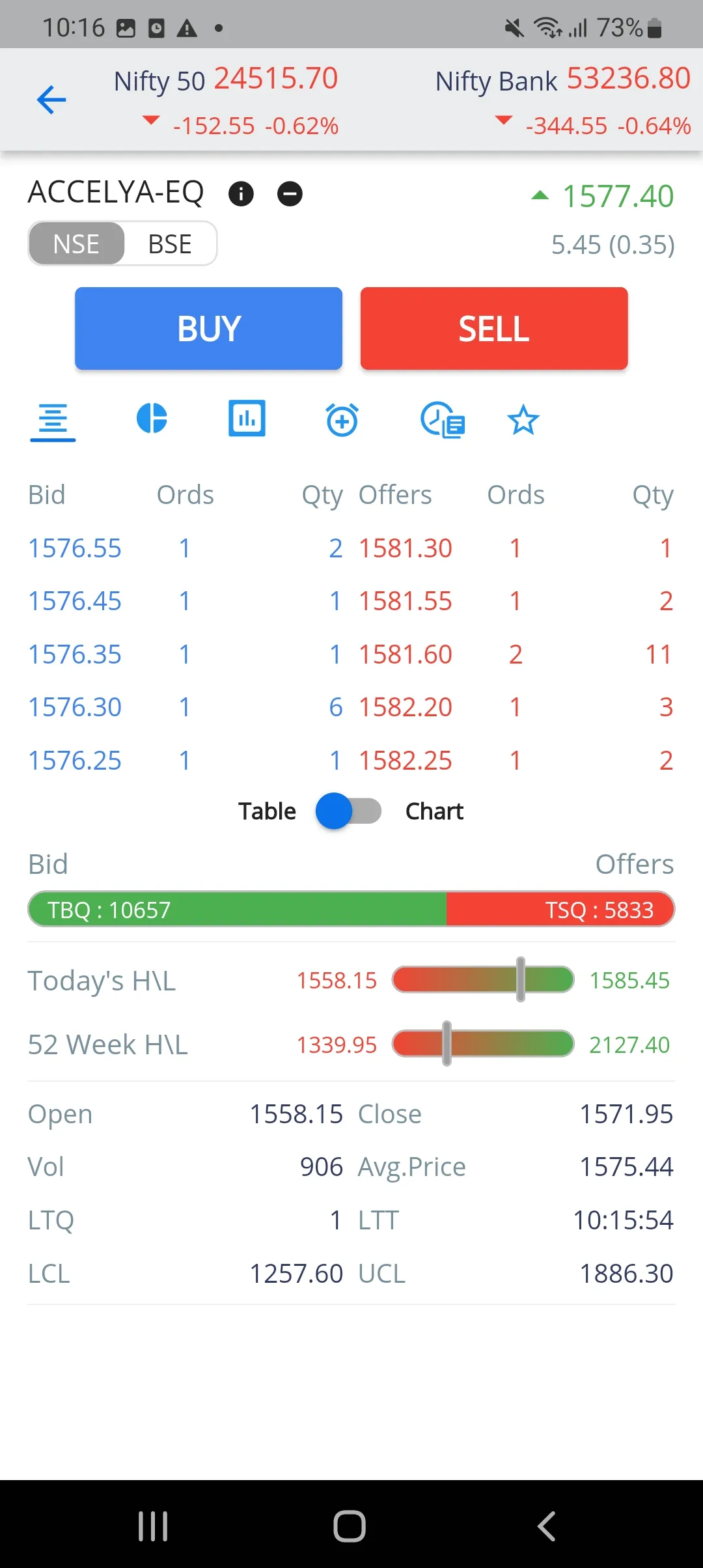Open the clock and news icon tab
This screenshot has width=703, height=1568.
pos(443,420)
